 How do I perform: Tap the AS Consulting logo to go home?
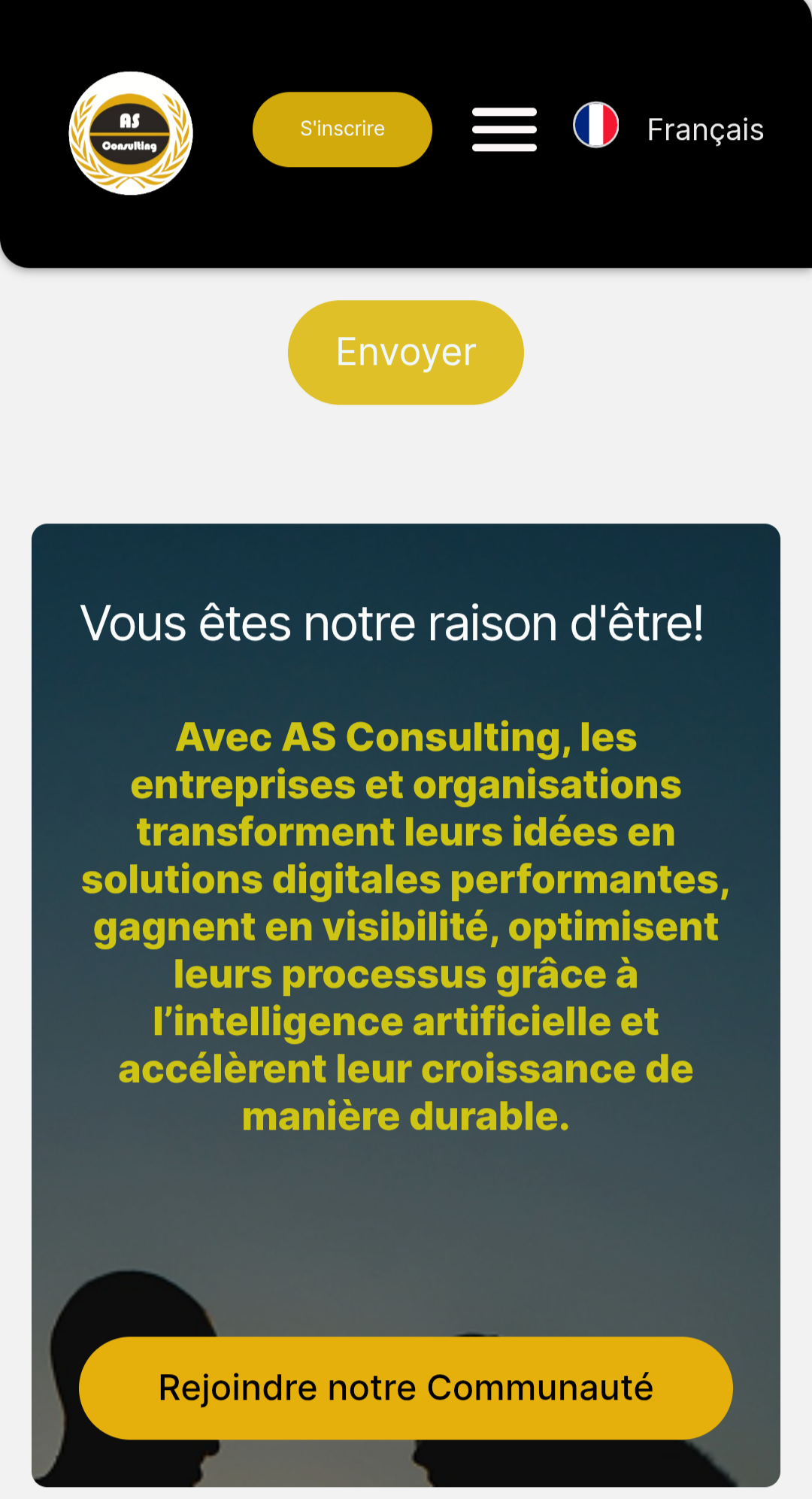tap(131, 133)
